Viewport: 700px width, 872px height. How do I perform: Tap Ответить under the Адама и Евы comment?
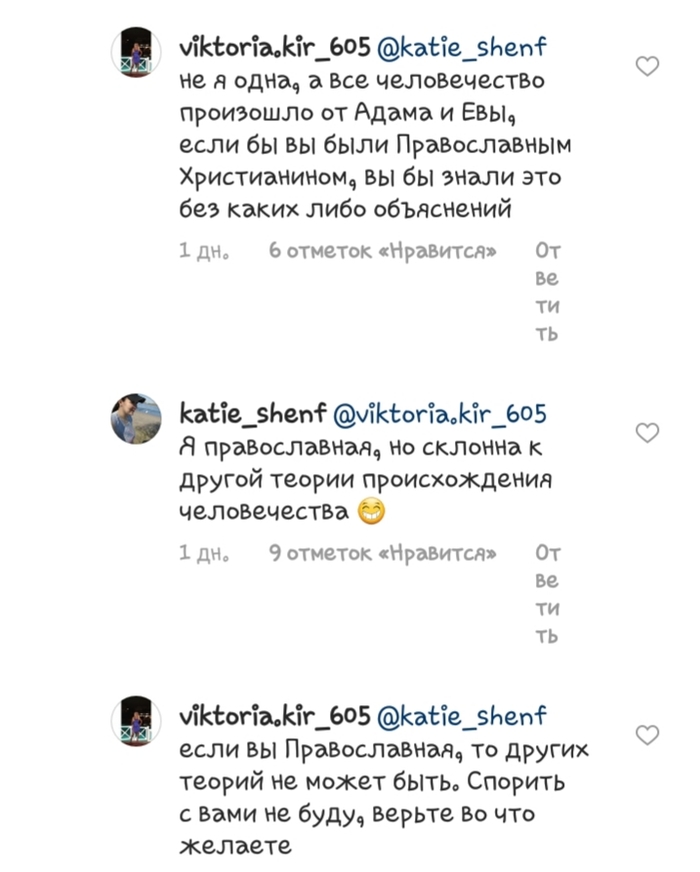click(547, 291)
